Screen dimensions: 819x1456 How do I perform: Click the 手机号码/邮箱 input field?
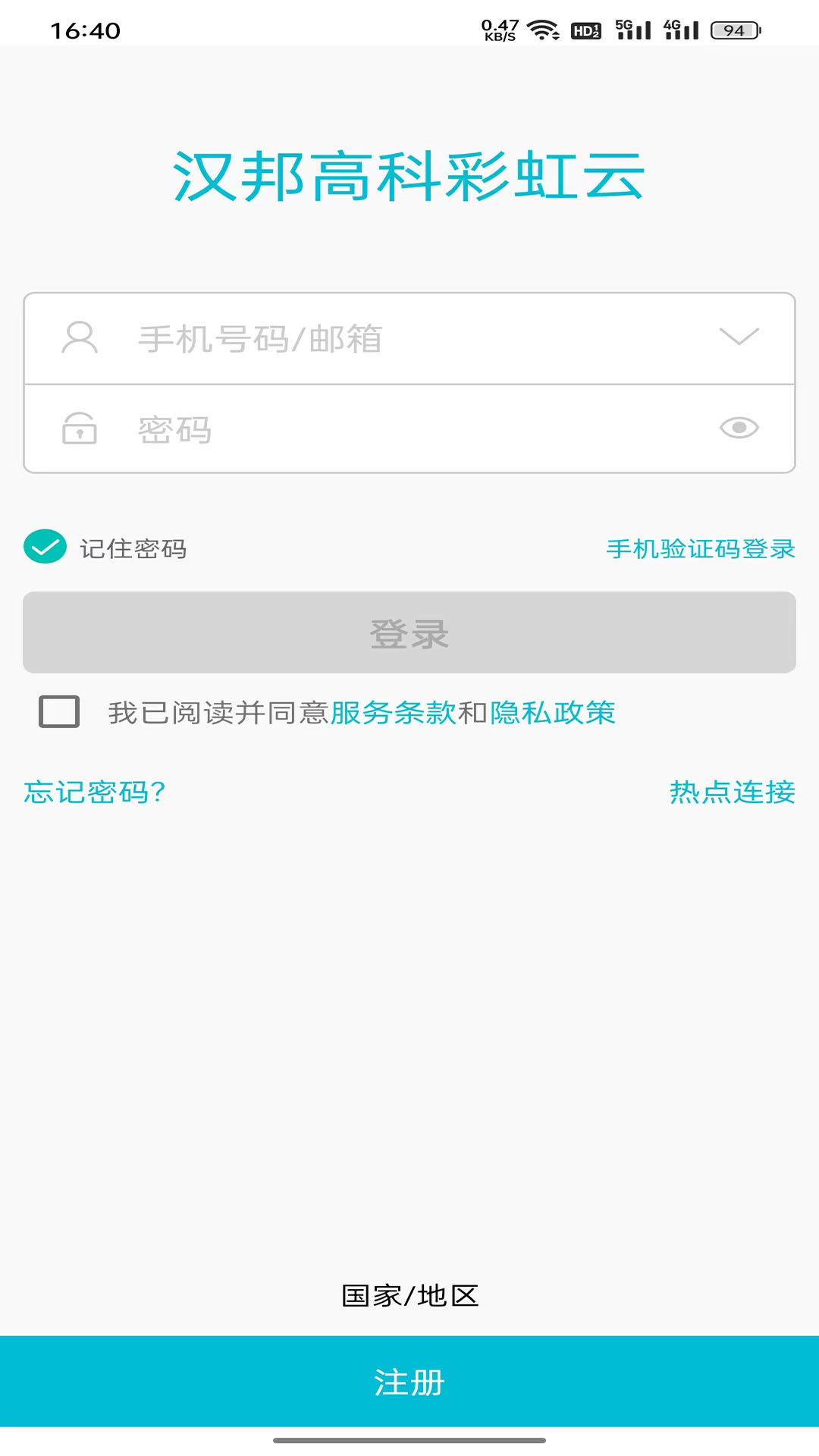[341, 339]
